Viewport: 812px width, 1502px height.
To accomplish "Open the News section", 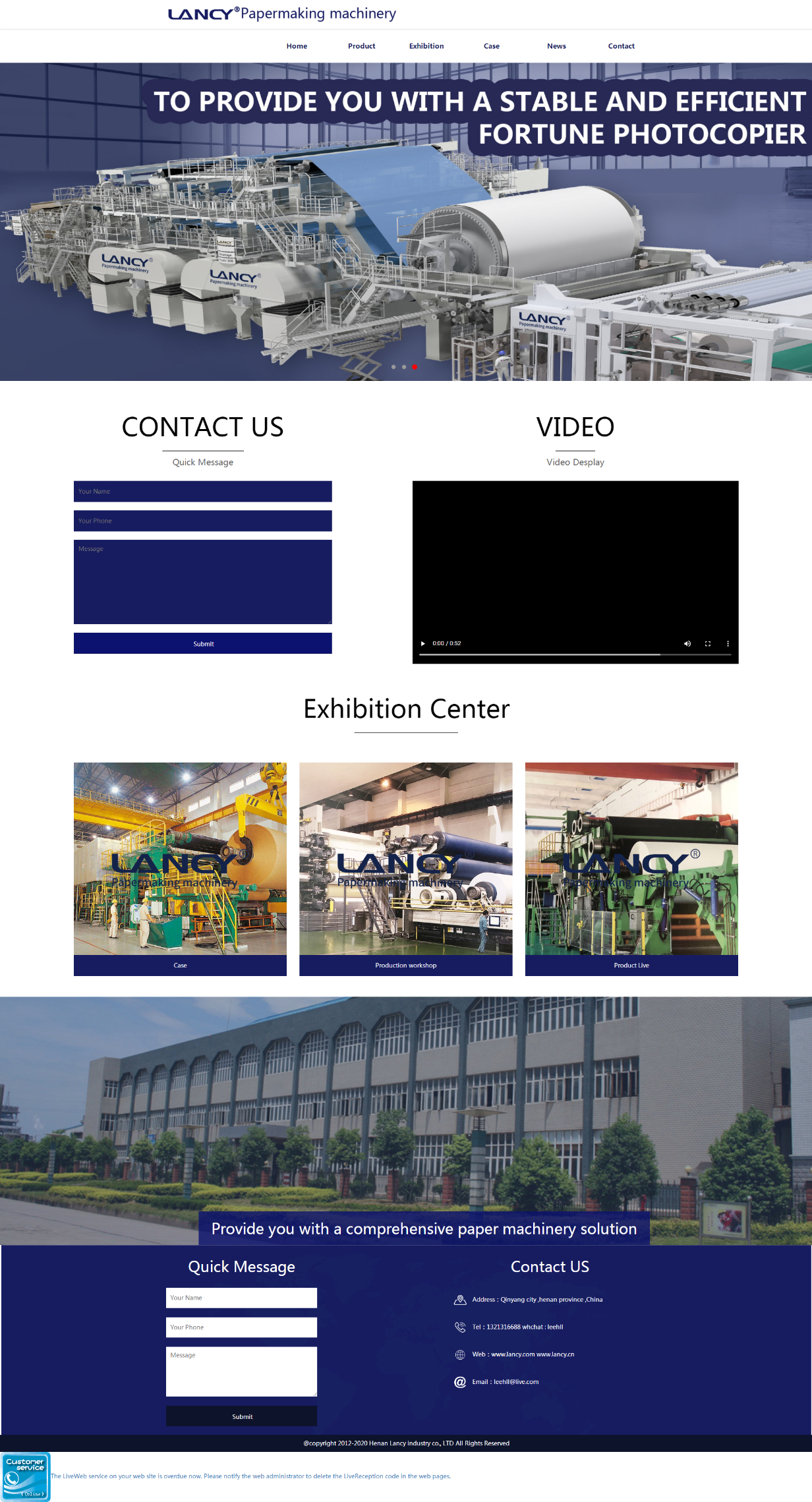I will [556, 46].
